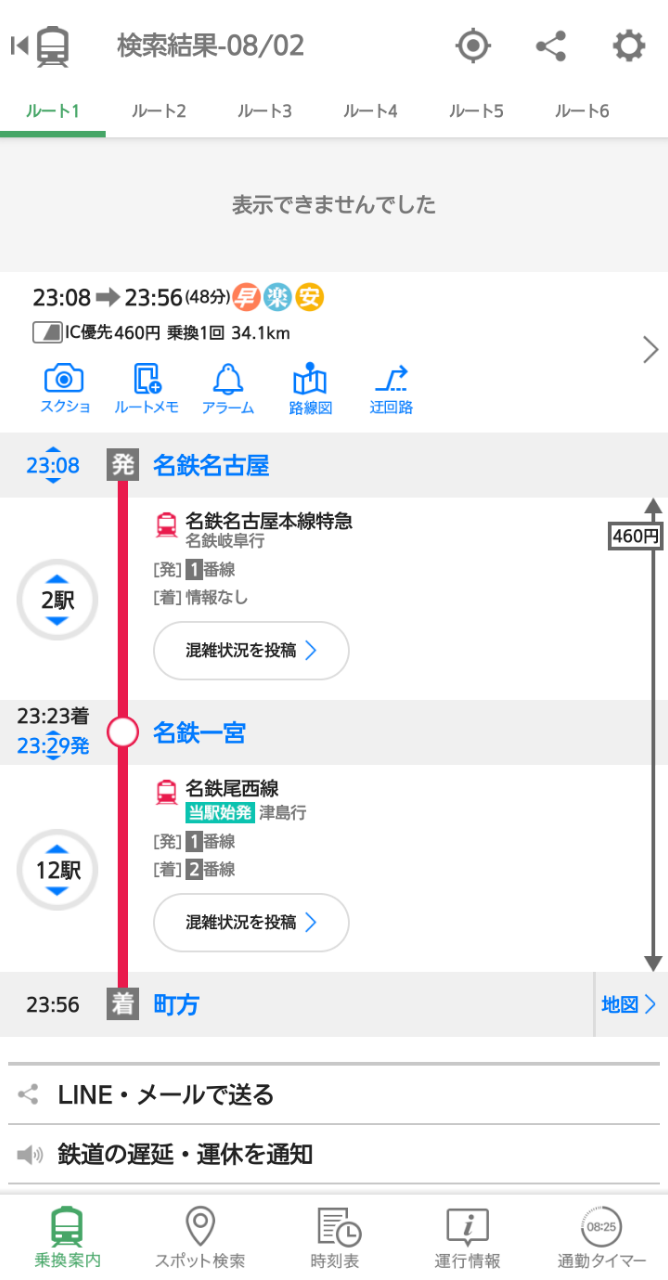Add a ルートメモ
The height and width of the screenshot is (1280, 668).
pos(147,389)
